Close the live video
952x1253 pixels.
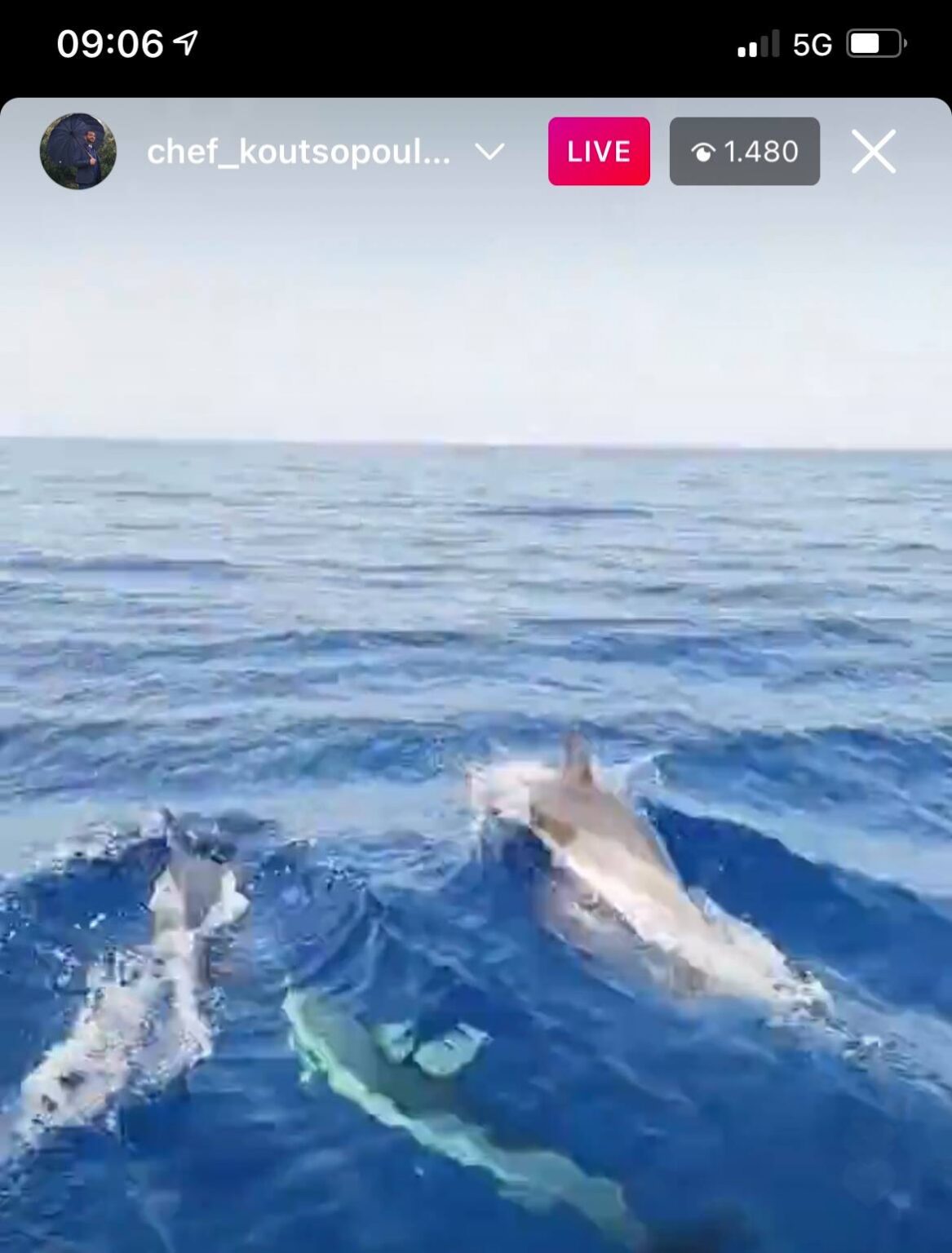873,152
